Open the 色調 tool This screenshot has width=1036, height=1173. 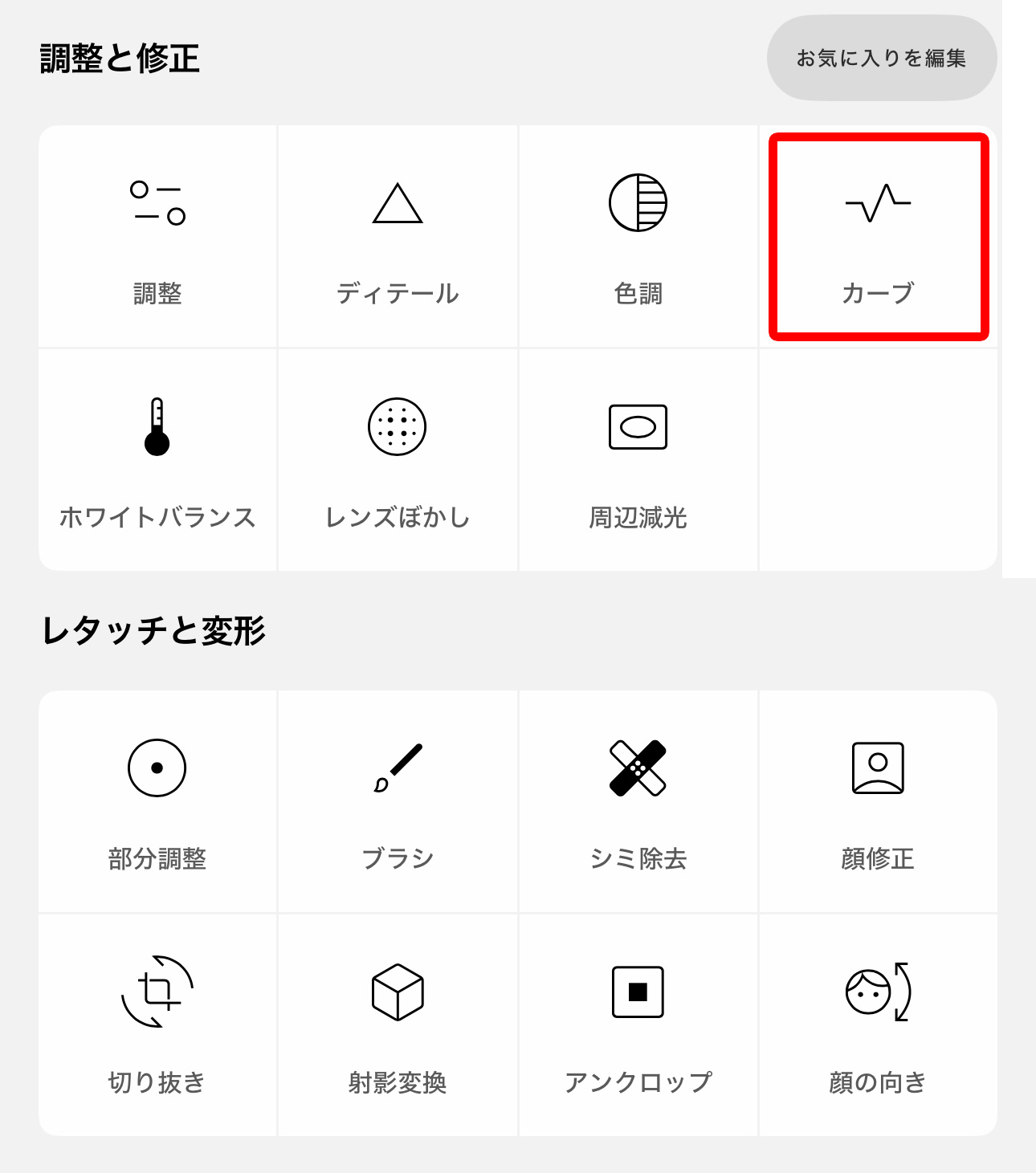[x=638, y=237]
